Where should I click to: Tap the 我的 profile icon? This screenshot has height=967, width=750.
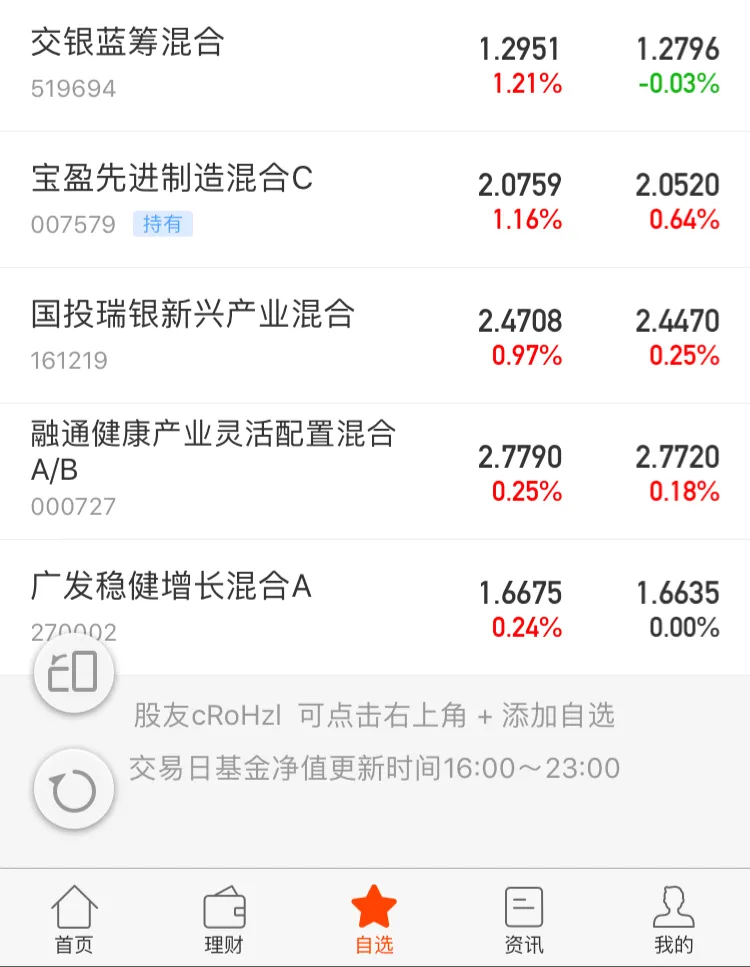(675, 908)
